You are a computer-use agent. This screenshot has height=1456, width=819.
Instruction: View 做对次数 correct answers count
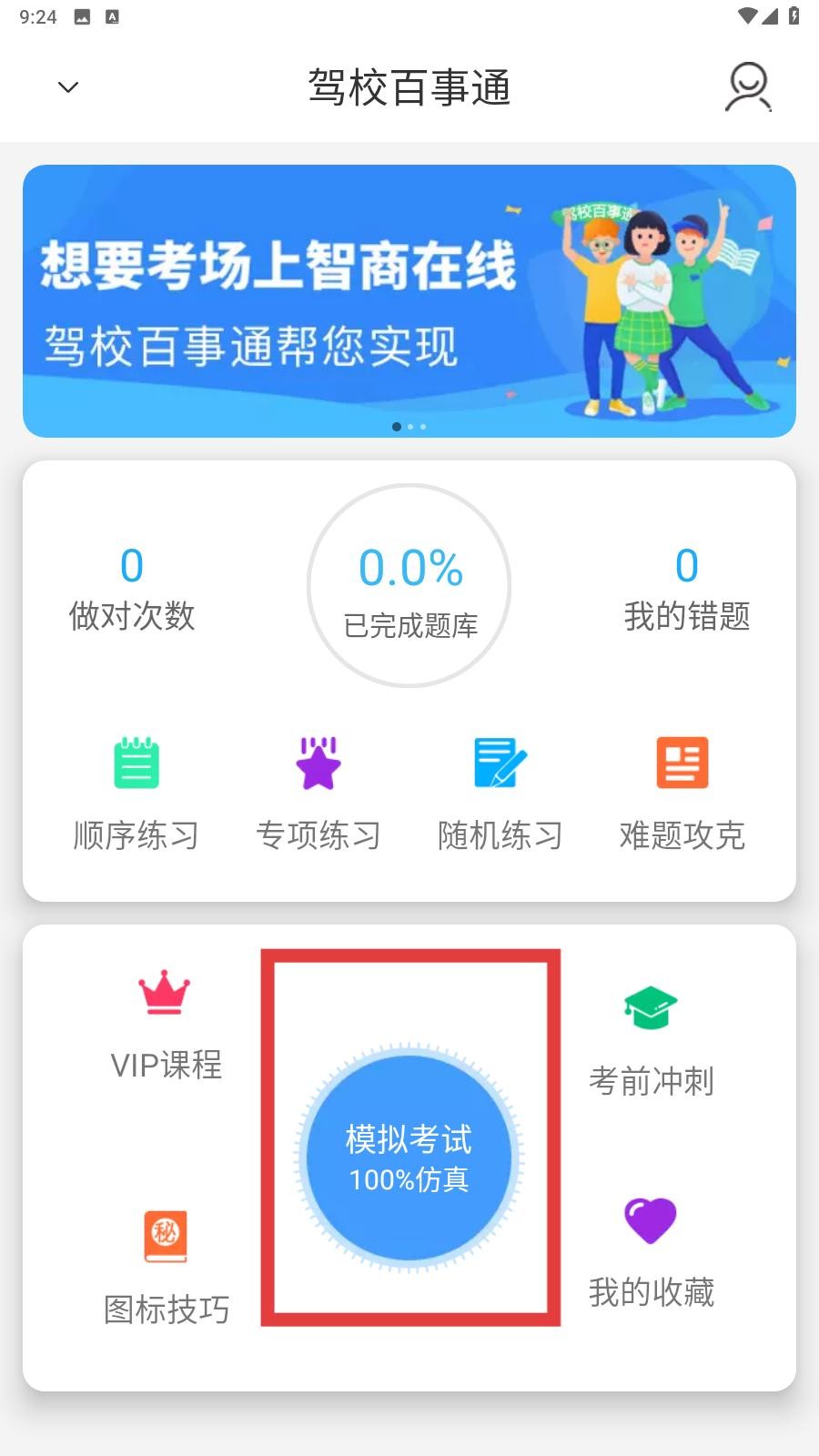(x=132, y=589)
